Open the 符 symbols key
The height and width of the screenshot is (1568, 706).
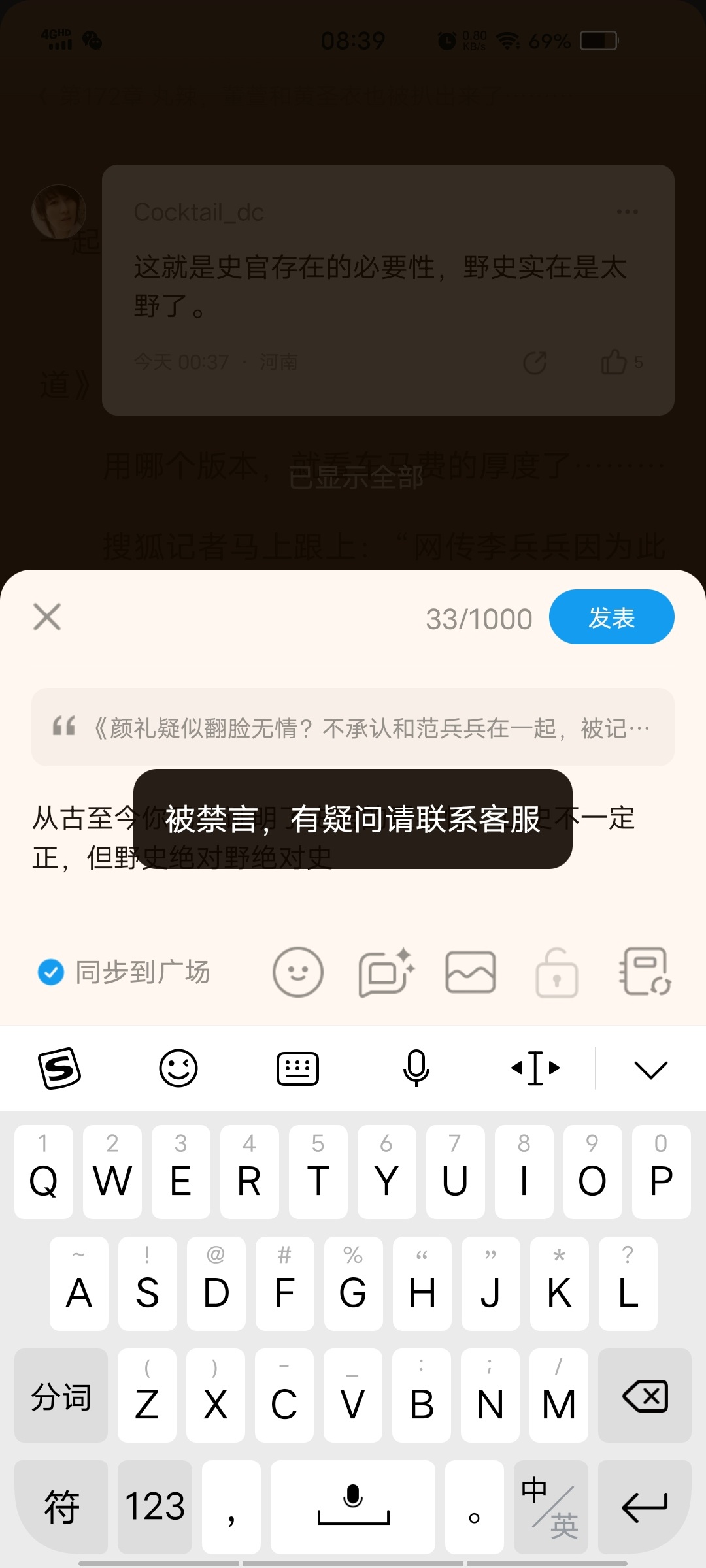pos(61,1507)
